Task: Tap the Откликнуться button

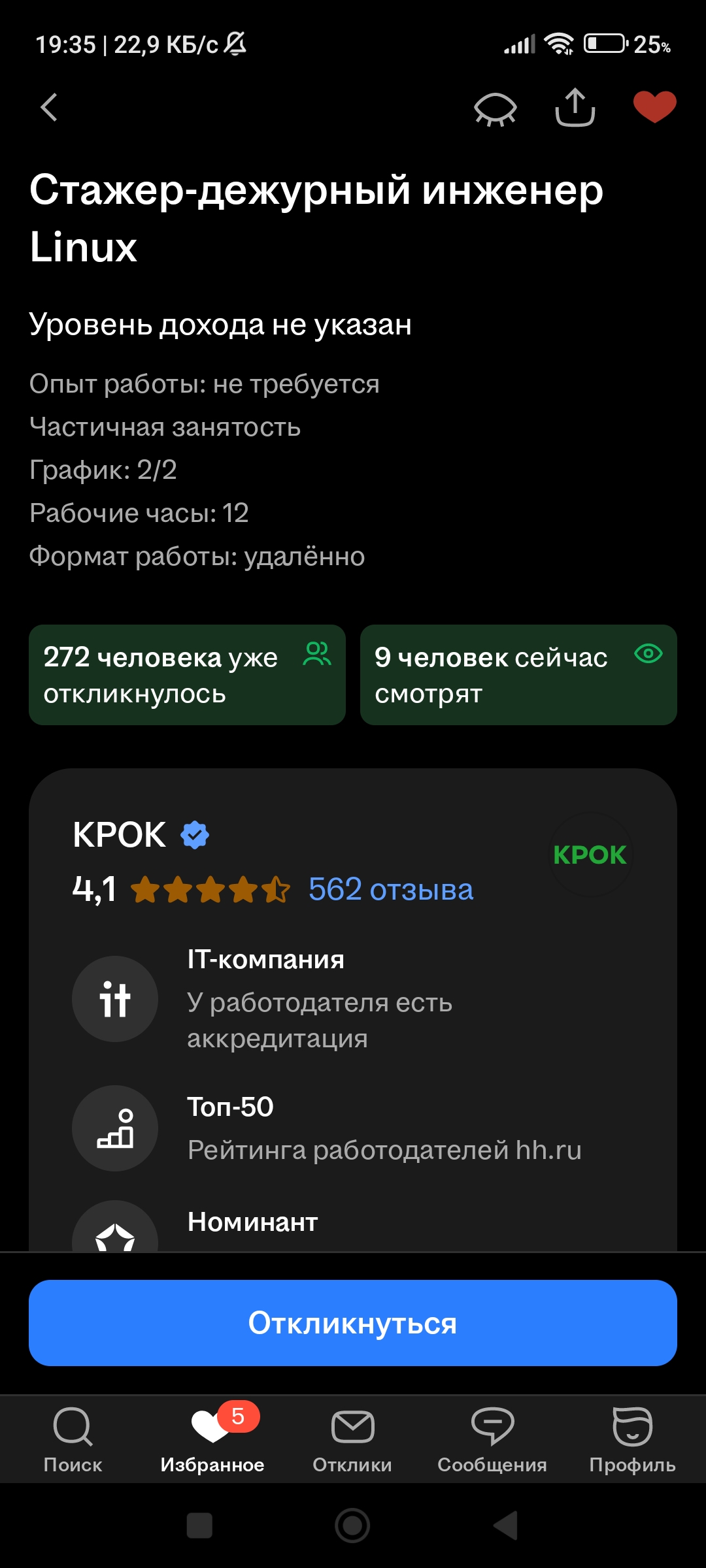Action: (353, 1323)
